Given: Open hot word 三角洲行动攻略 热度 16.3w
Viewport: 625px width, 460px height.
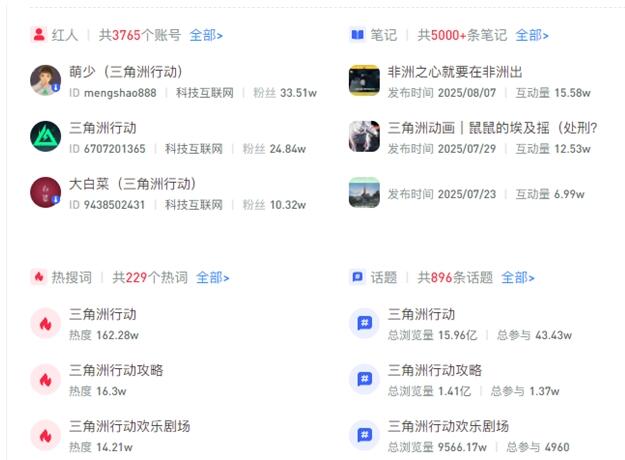Looking at the screenshot, I should pyautogui.click(x=116, y=371).
